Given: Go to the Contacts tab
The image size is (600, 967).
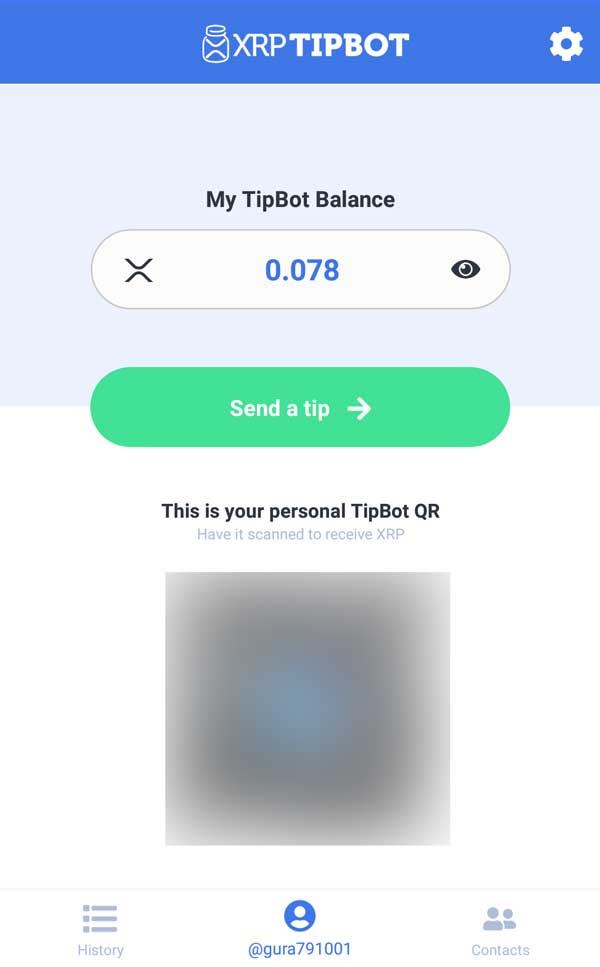Looking at the screenshot, I should 500,929.
